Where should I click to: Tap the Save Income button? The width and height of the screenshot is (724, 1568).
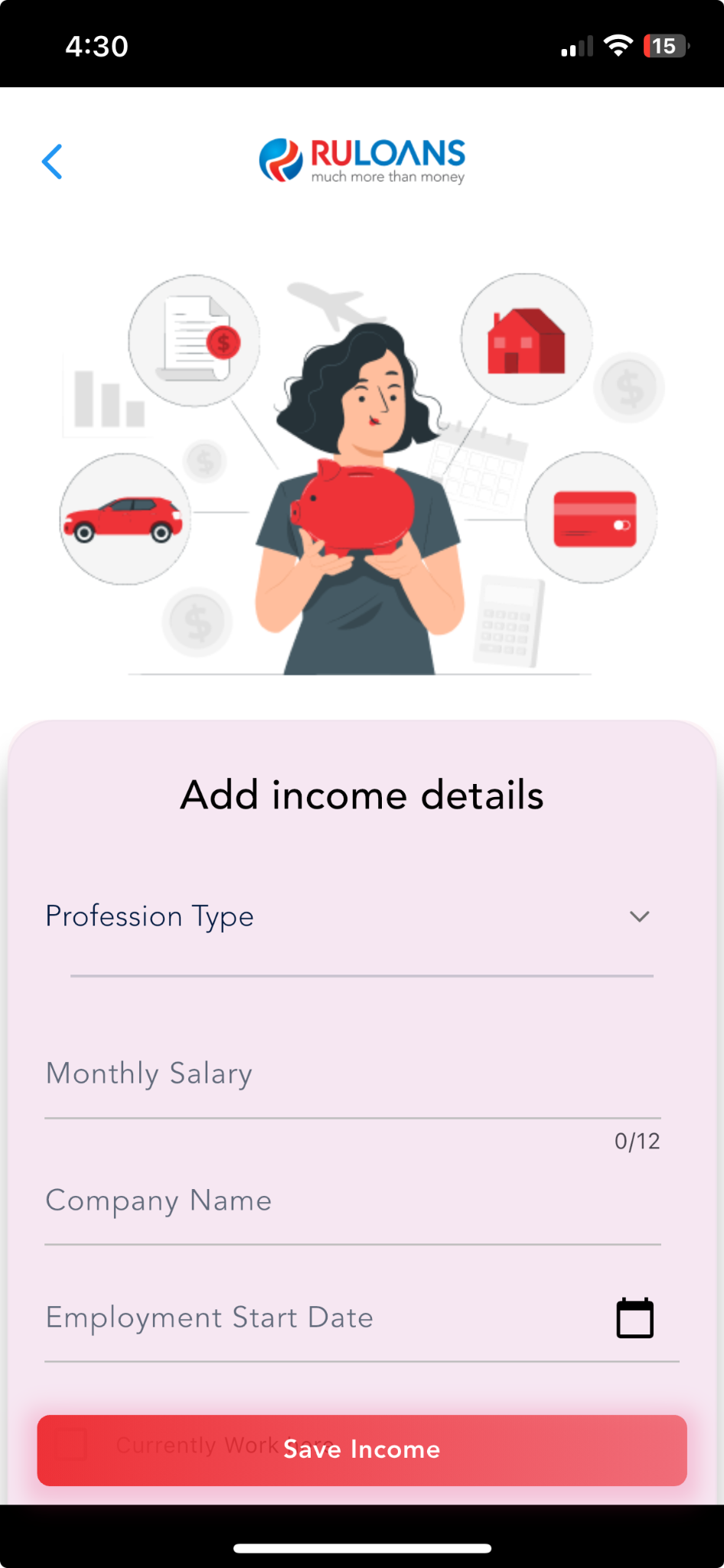362,1450
